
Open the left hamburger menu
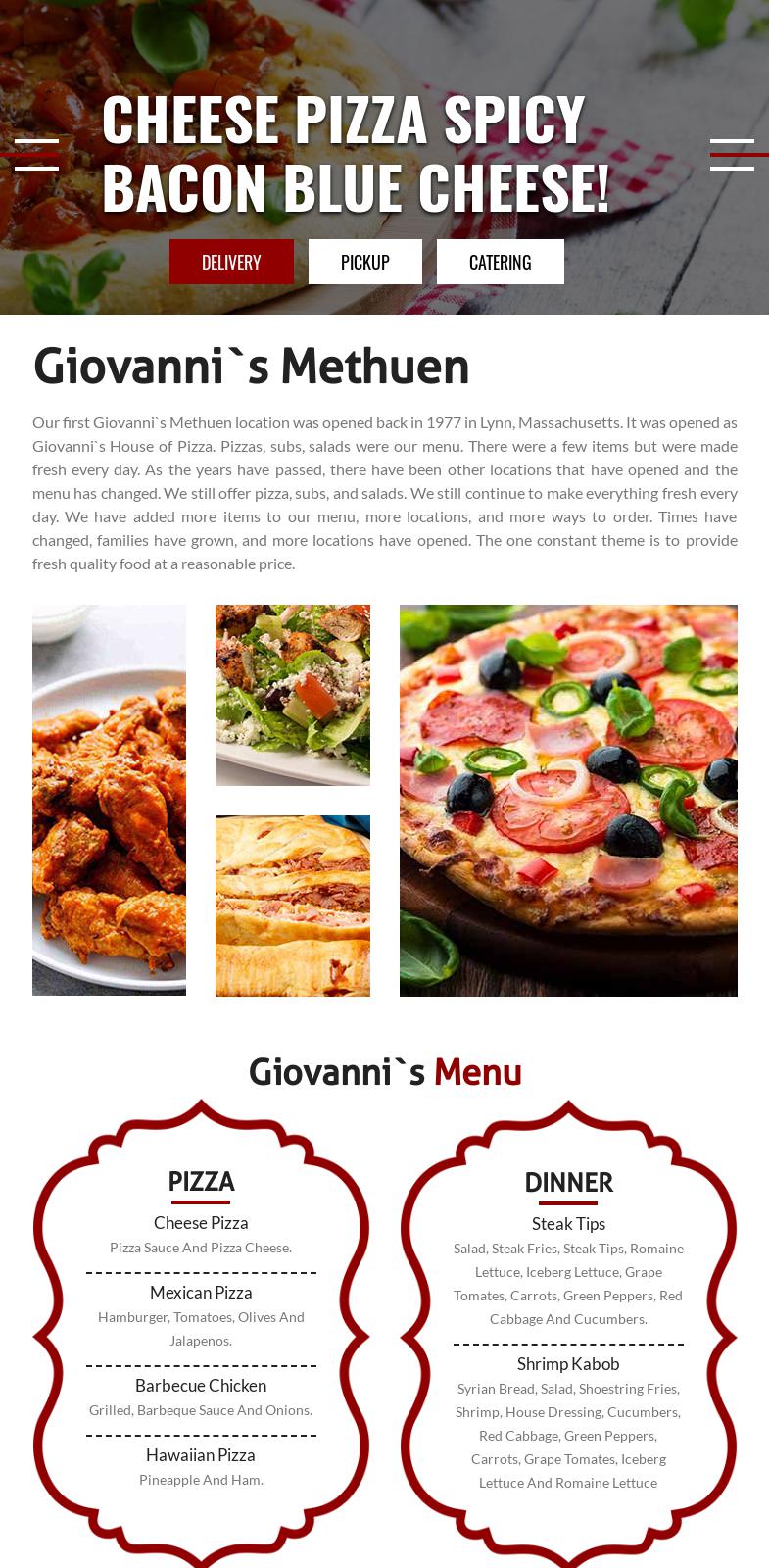pos(36,155)
